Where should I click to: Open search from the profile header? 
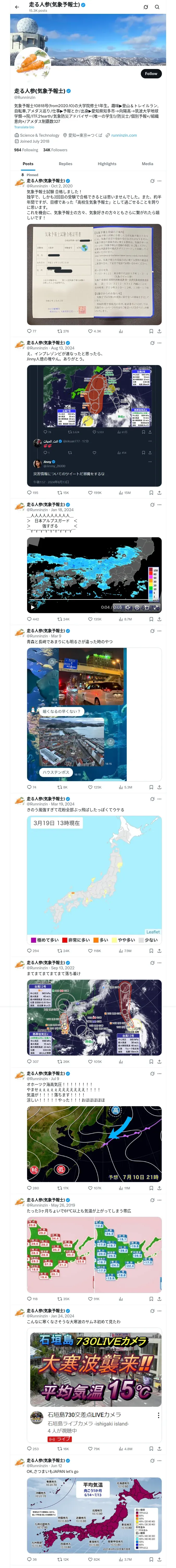pos(157,7)
